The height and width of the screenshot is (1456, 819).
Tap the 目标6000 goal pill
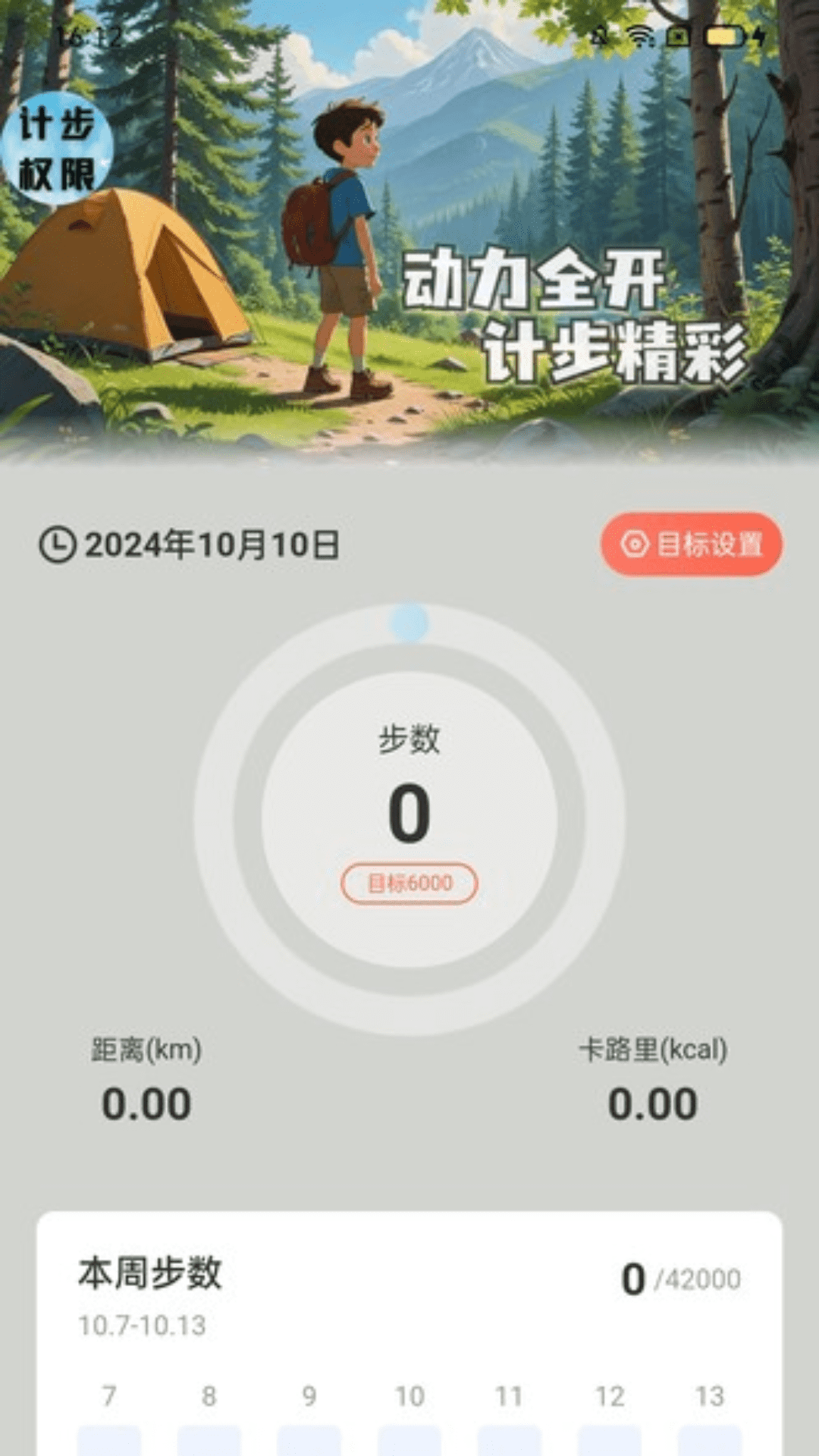[x=410, y=882]
